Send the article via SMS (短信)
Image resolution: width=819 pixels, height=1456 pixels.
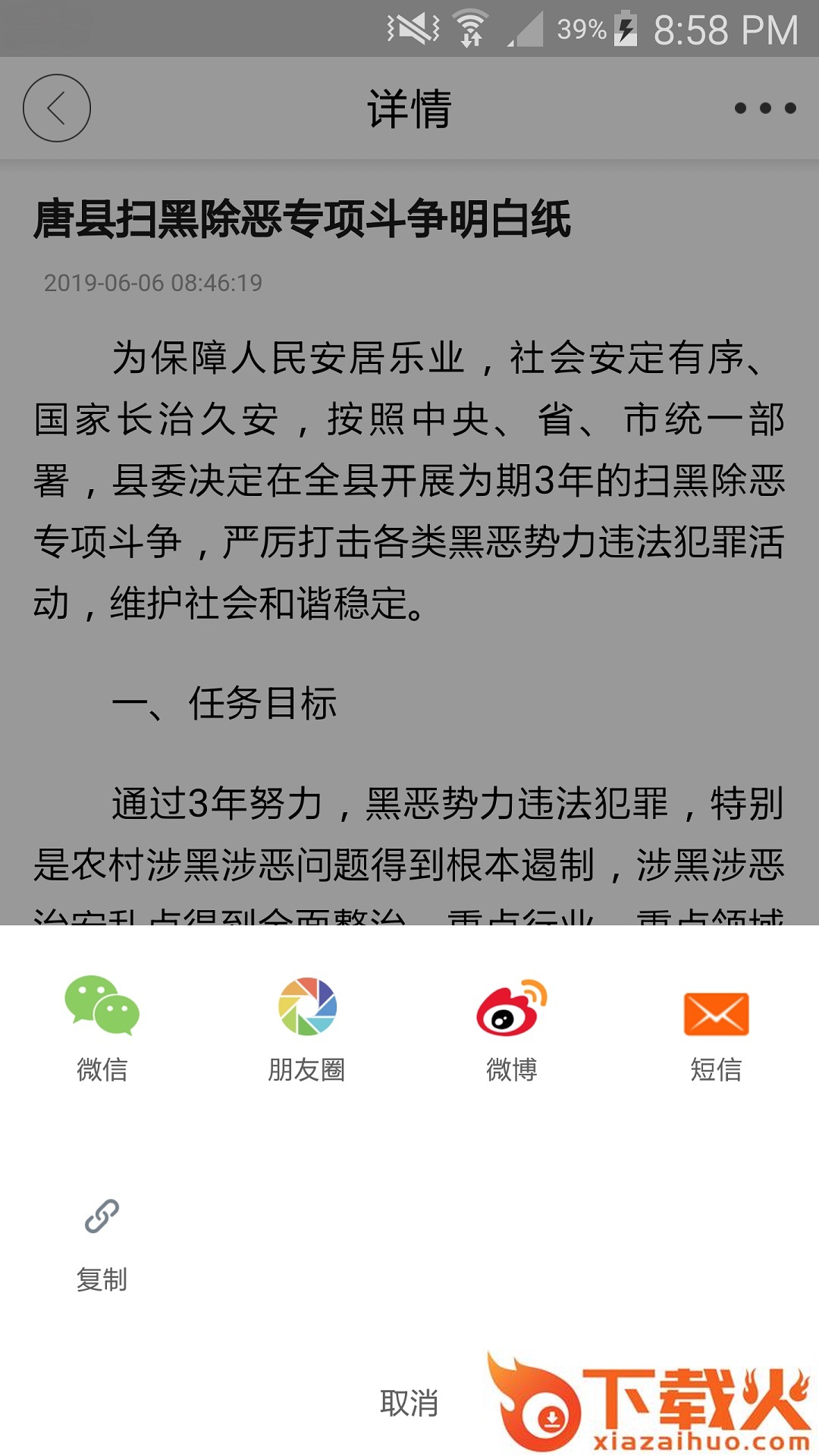click(x=716, y=1026)
